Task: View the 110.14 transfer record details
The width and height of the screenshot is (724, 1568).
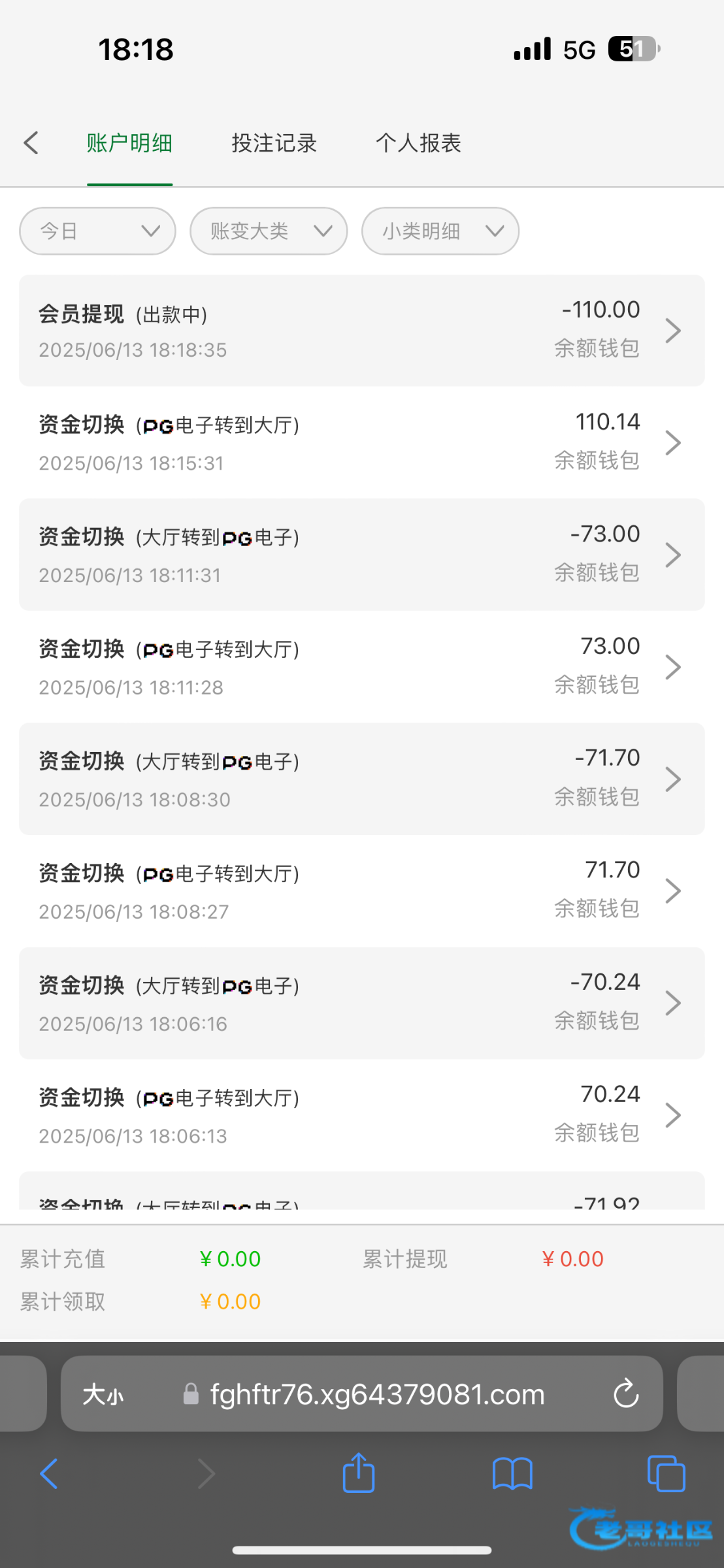Action: point(362,442)
